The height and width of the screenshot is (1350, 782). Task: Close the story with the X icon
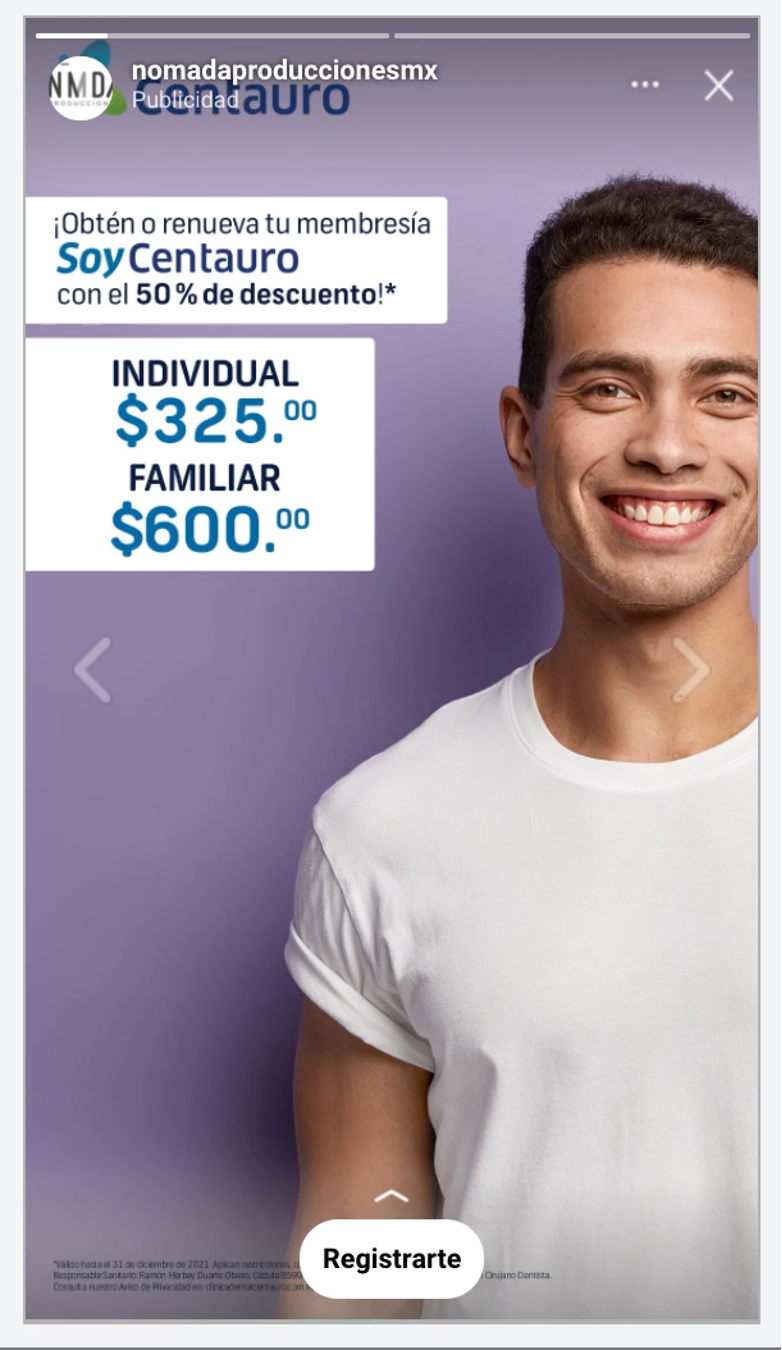[718, 86]
